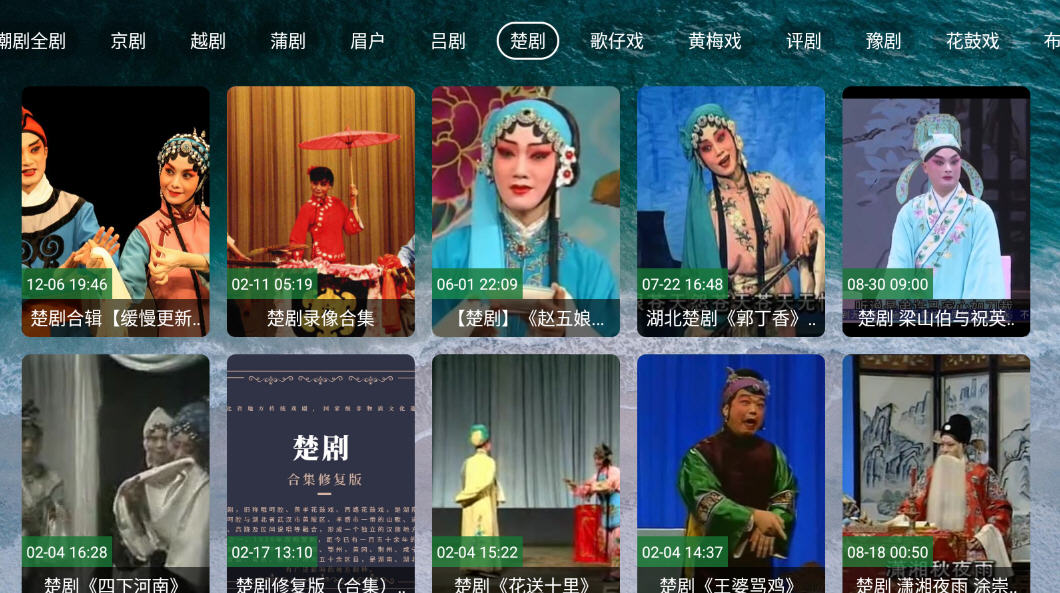1060x593 pixels.
Task: Open the 蒲剧 tab
Action: coord(288,41)
